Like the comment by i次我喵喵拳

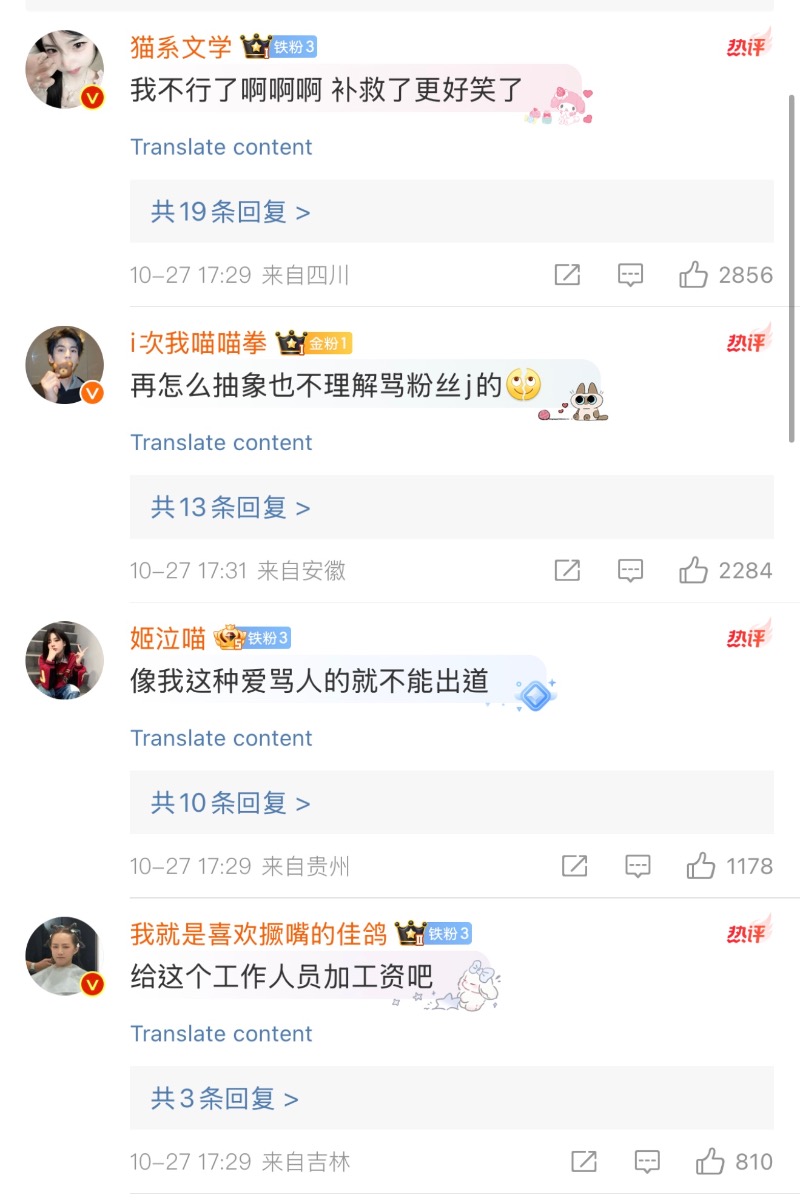tap(694, 571)
